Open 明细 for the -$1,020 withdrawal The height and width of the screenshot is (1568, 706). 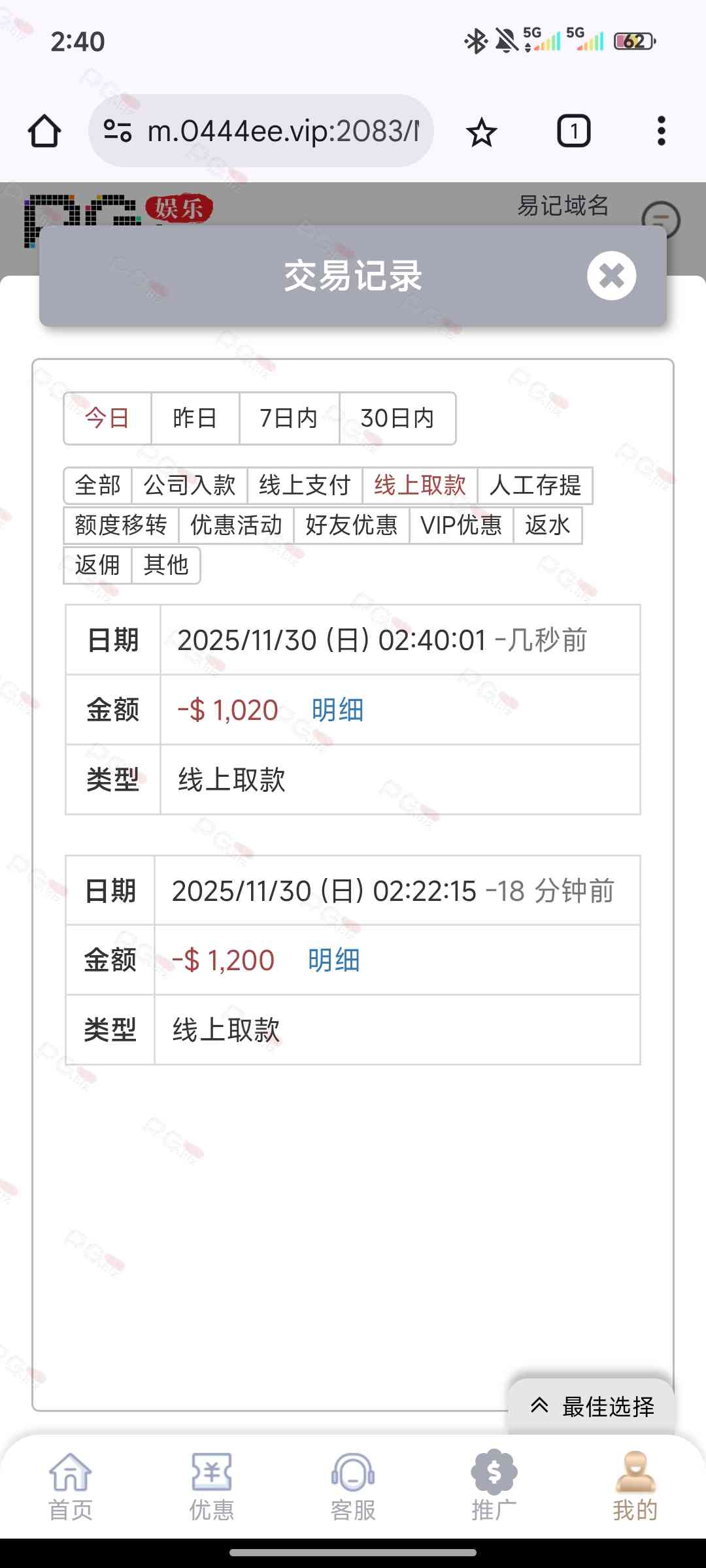337,710
